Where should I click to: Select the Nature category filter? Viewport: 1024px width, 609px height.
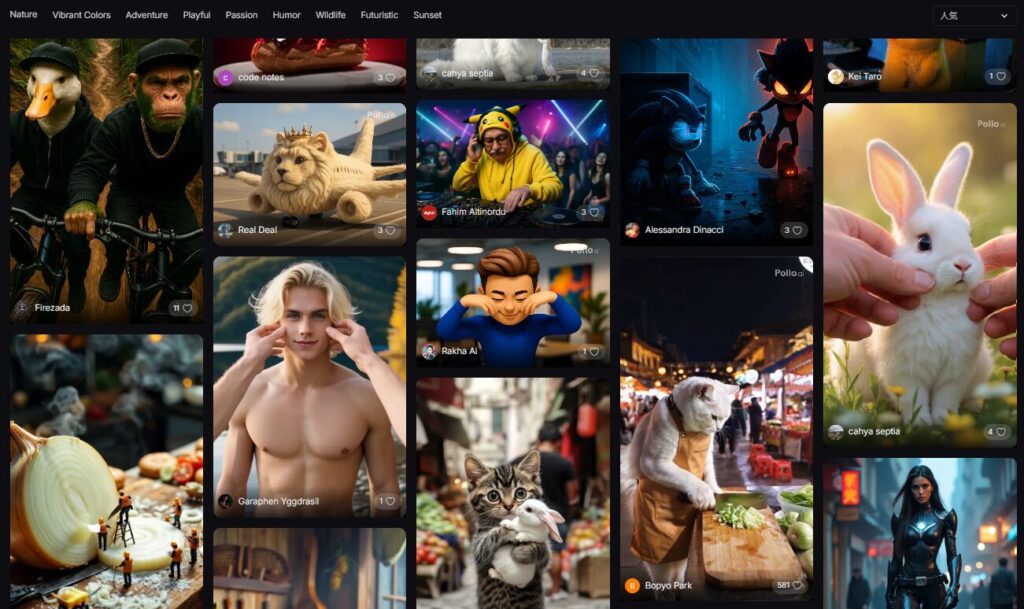[23, 15]
